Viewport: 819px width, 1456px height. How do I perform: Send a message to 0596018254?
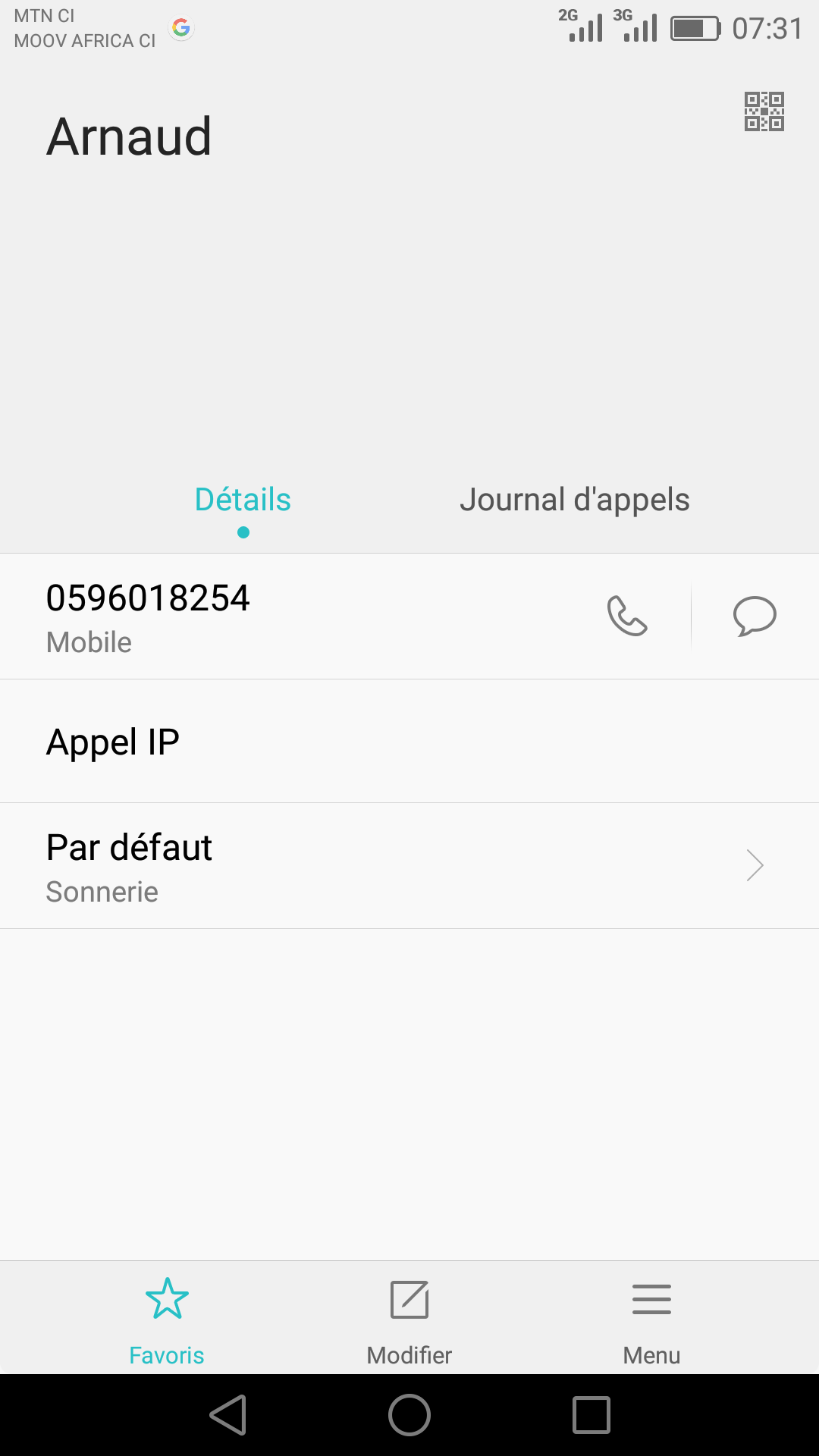pos(755,616)
